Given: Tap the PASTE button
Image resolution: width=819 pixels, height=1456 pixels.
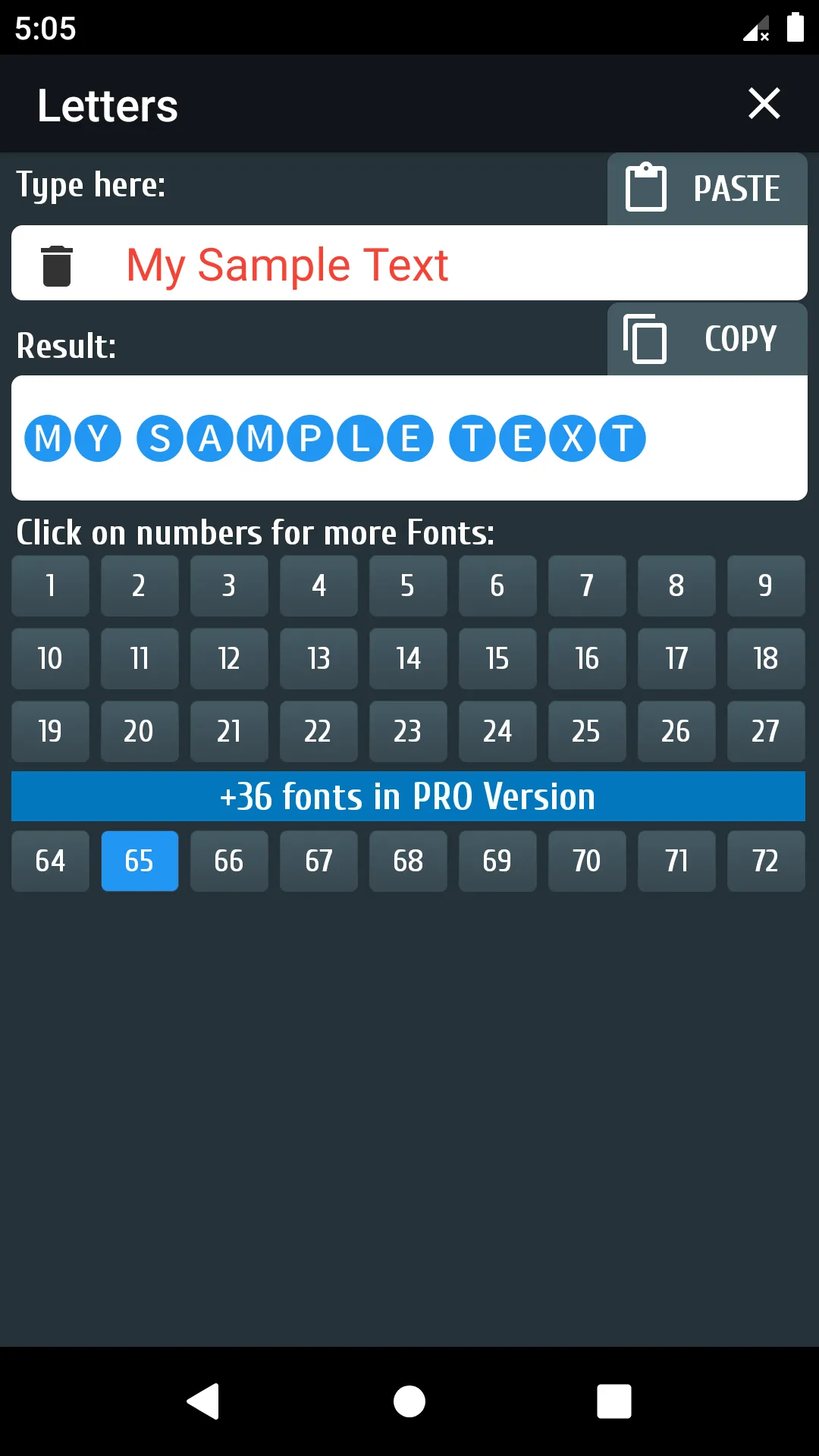Looking at the screenshot, I should pyautogui.click(x=707, y=189).
